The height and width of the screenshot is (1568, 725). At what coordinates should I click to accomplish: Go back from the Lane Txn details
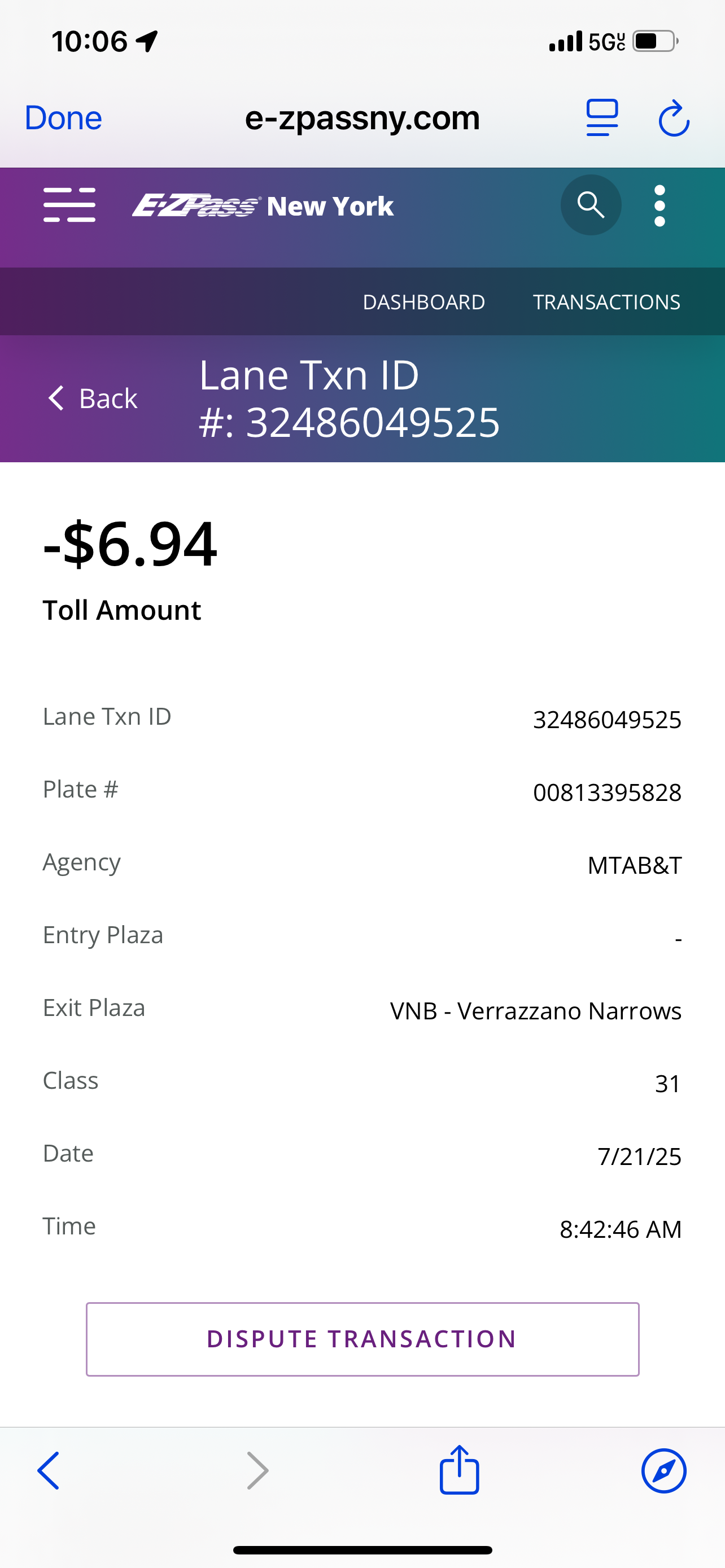point(93,398)
